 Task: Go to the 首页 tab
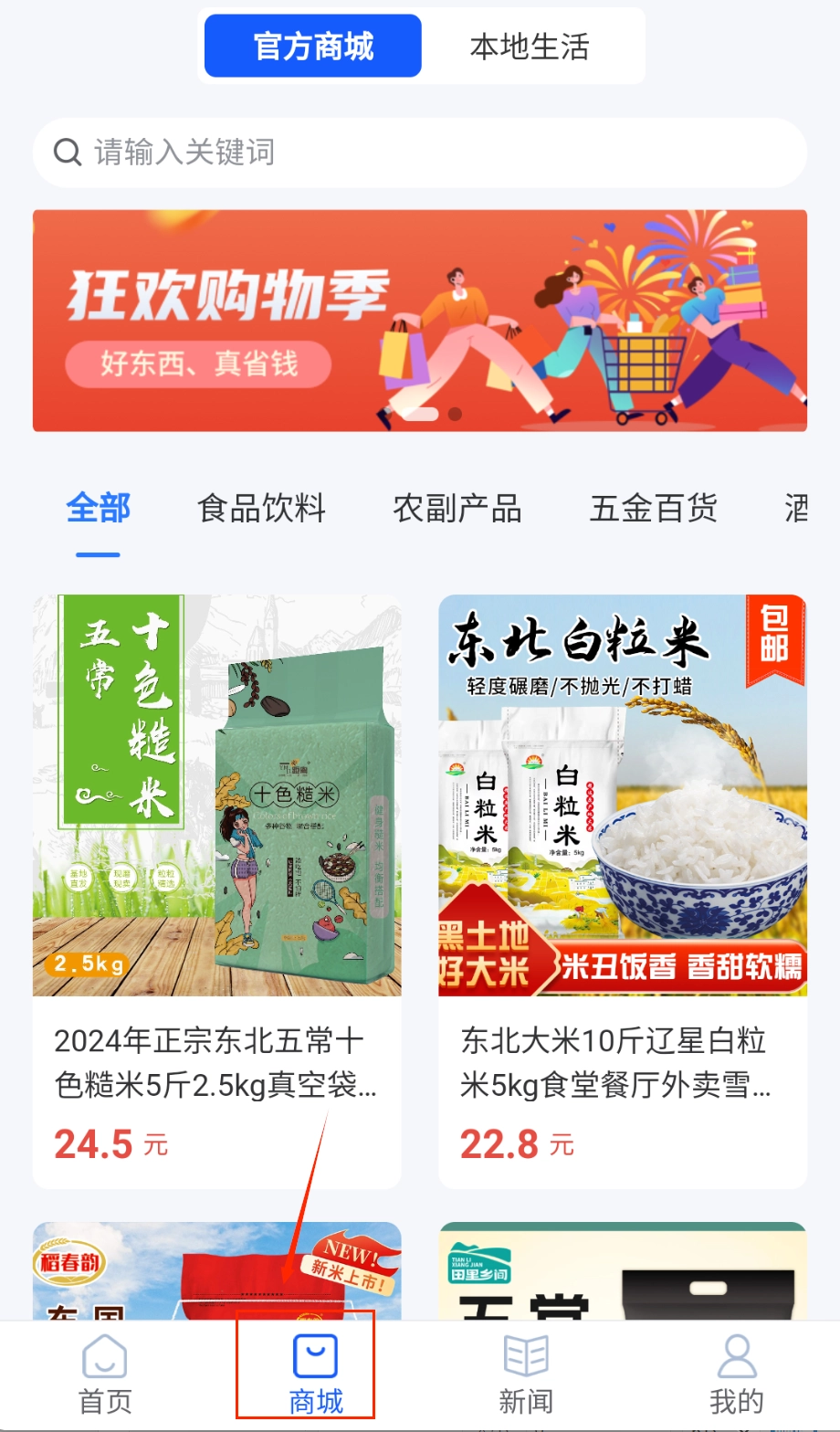(105, 1374)
